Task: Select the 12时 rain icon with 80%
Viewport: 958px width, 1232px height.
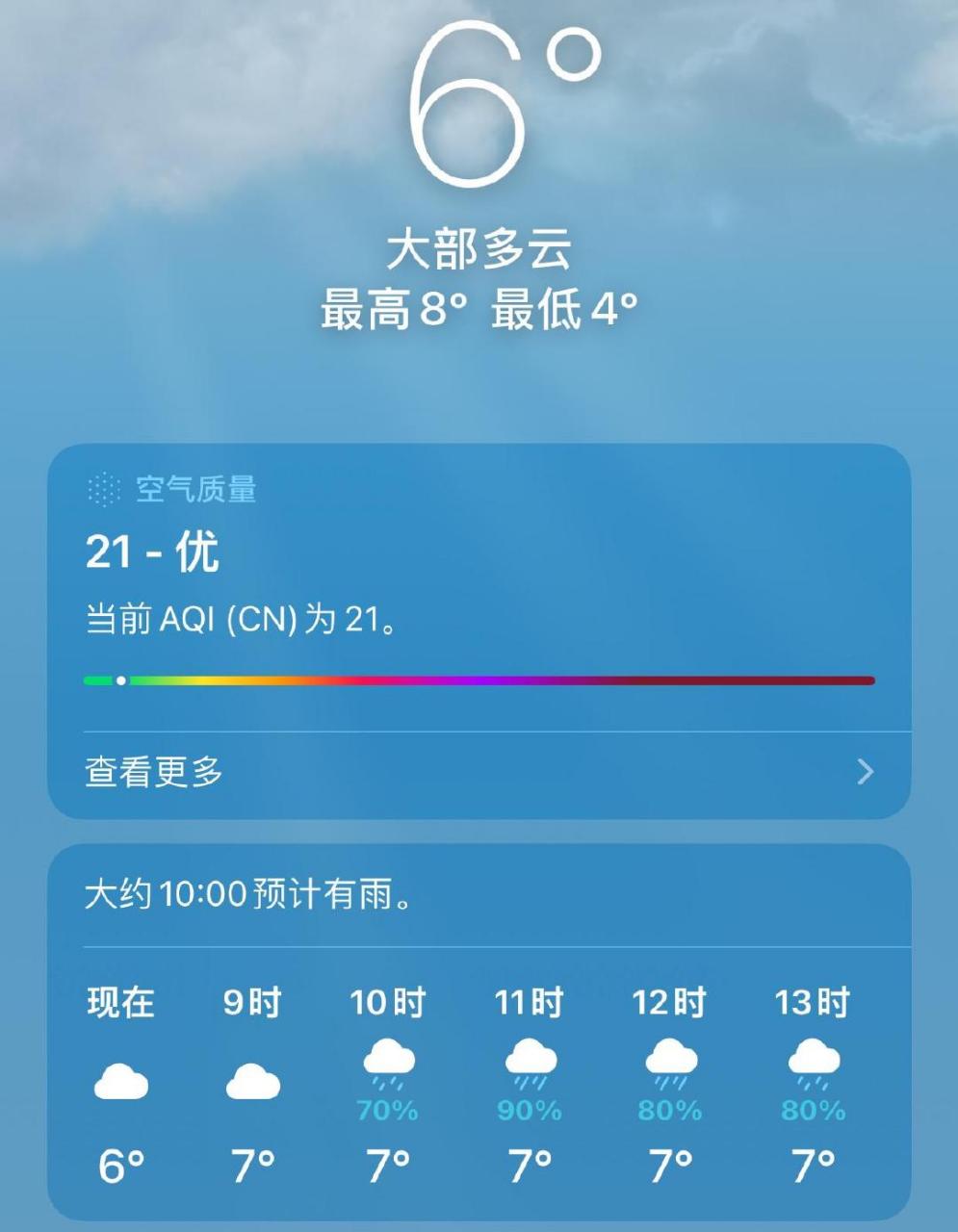Action: 672,1064
